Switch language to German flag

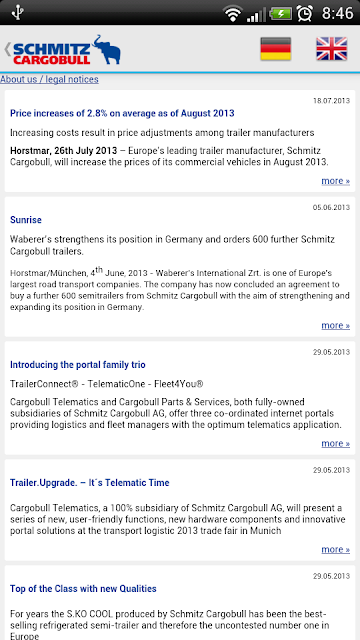click(x=276, y=49)
